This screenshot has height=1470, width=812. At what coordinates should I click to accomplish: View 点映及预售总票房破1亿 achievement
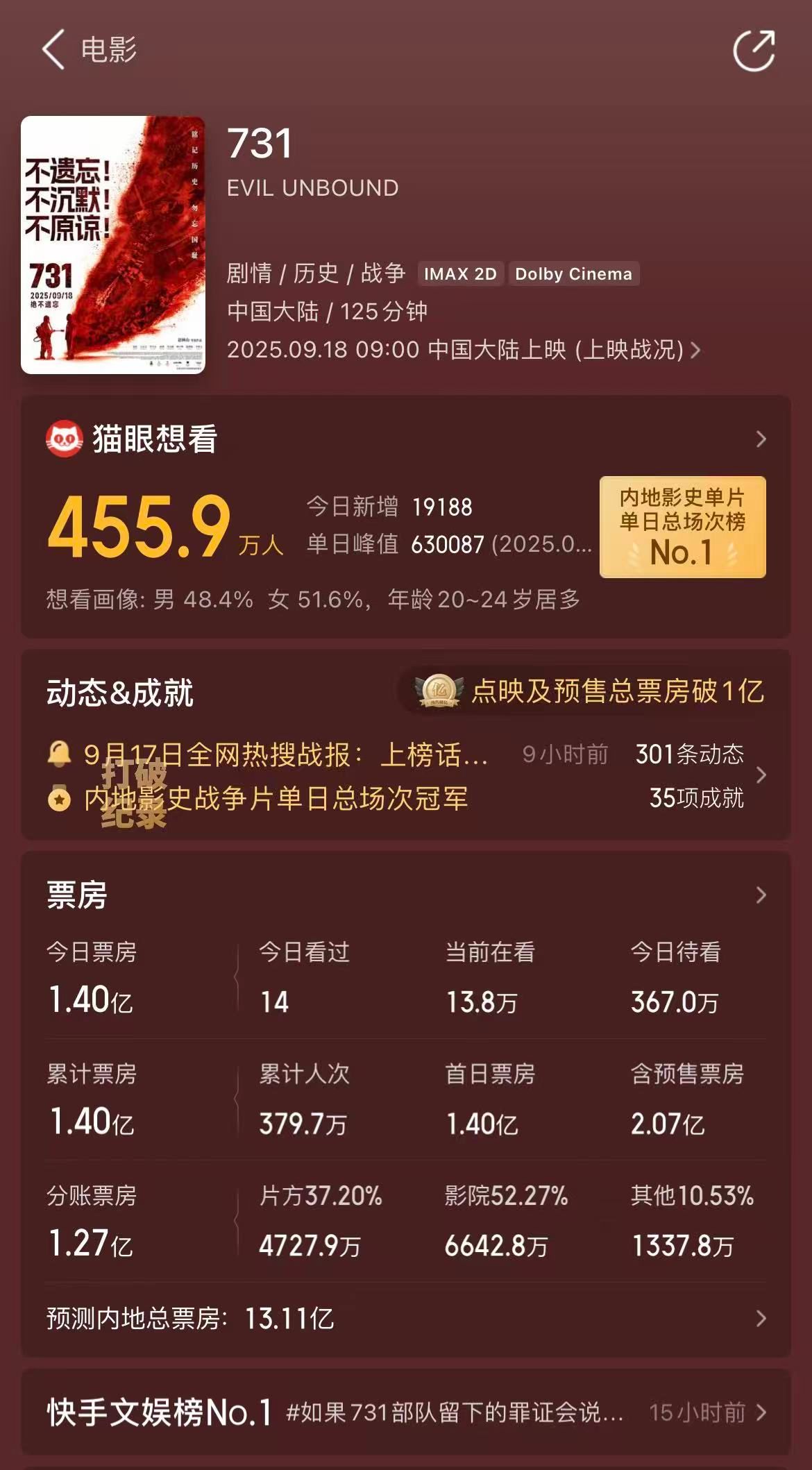(590, 691)
